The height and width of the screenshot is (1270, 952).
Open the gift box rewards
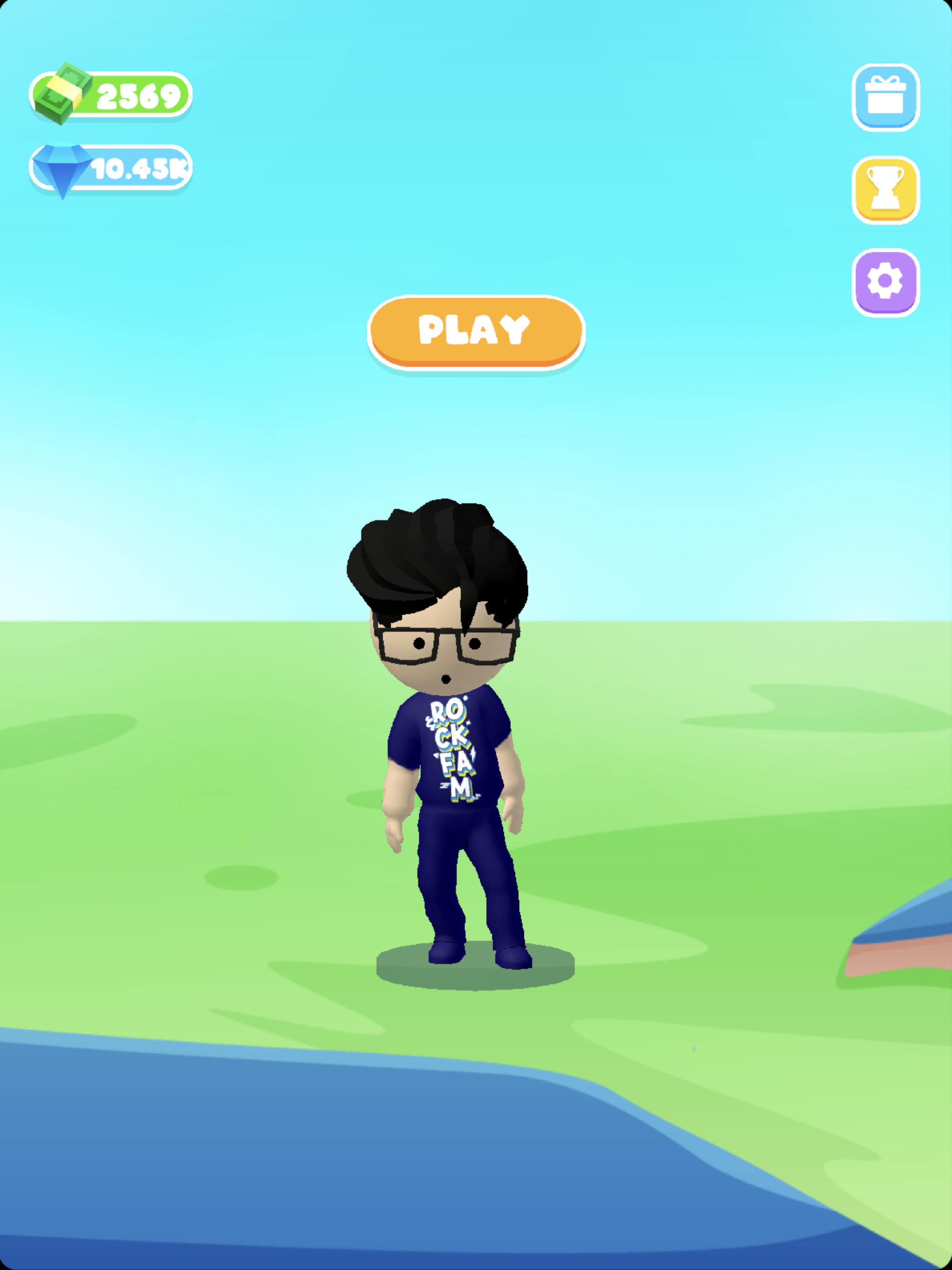[x=885, y=97]
